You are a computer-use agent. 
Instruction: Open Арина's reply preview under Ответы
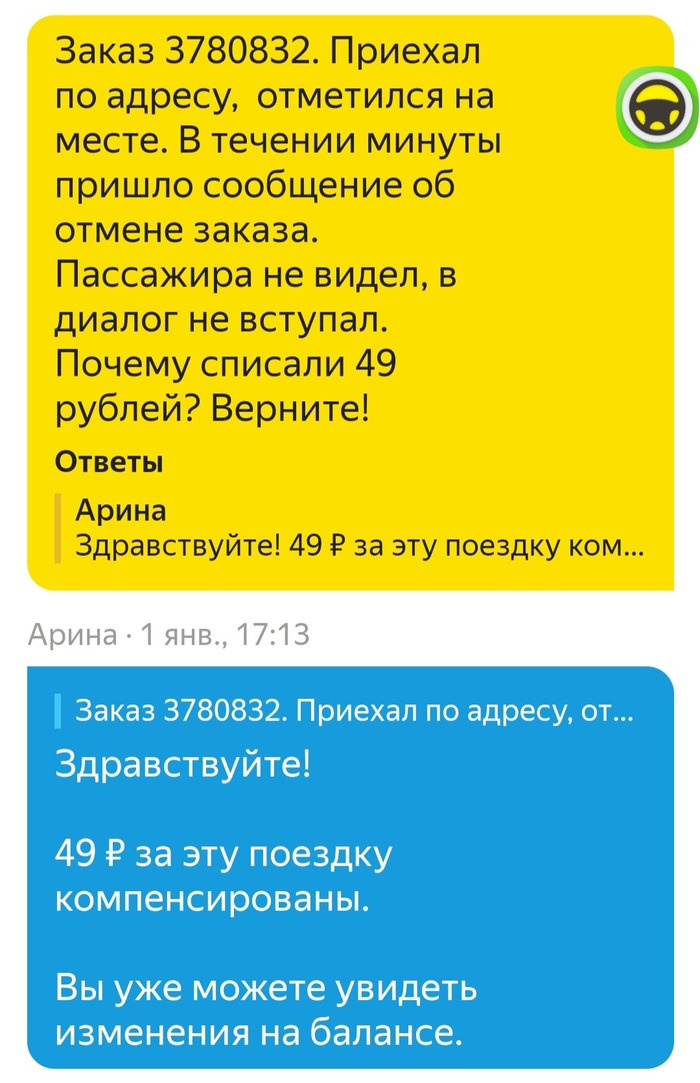(360, 529)
